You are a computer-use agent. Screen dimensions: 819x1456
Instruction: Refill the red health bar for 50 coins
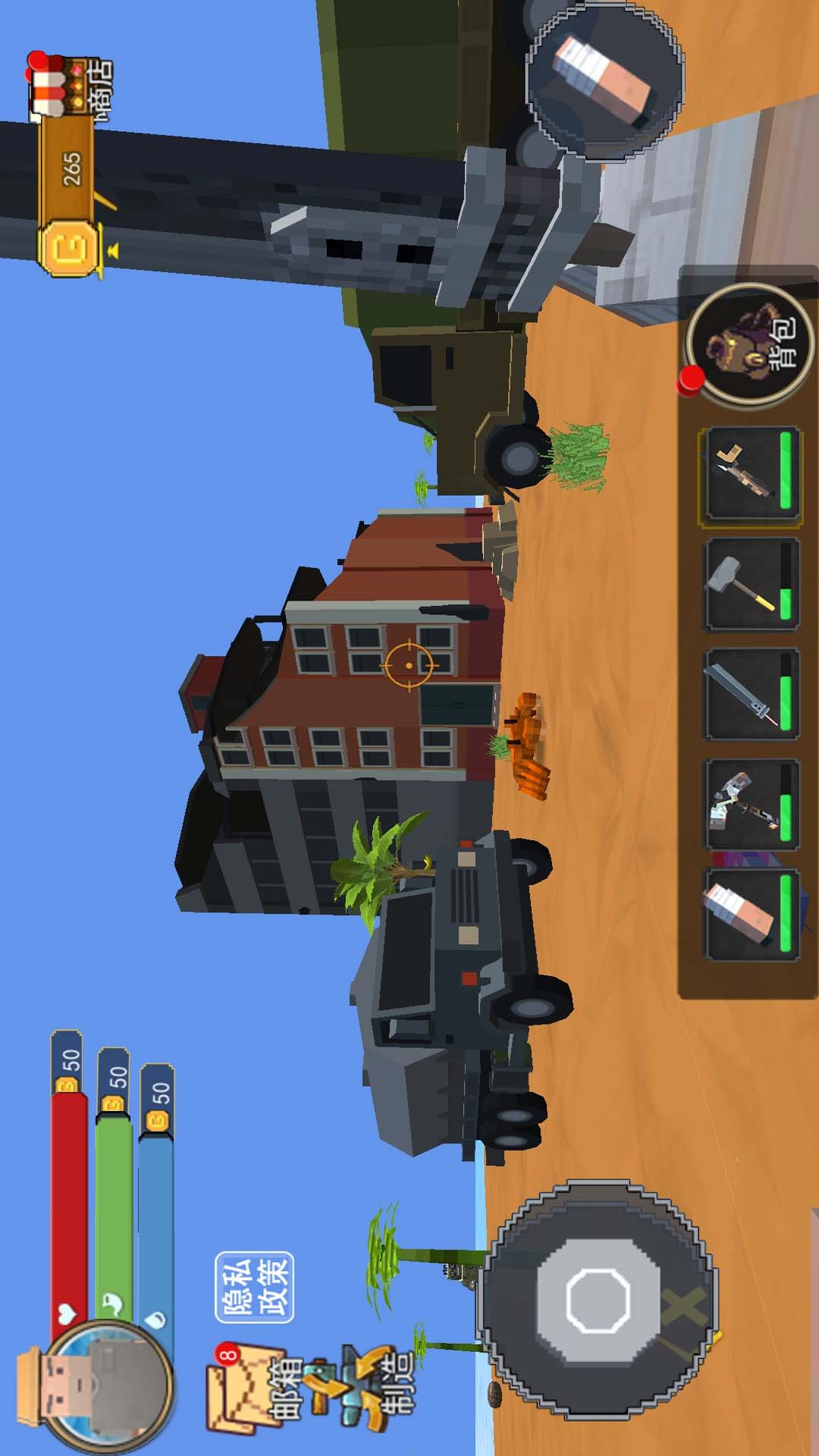coord(68,1063)
